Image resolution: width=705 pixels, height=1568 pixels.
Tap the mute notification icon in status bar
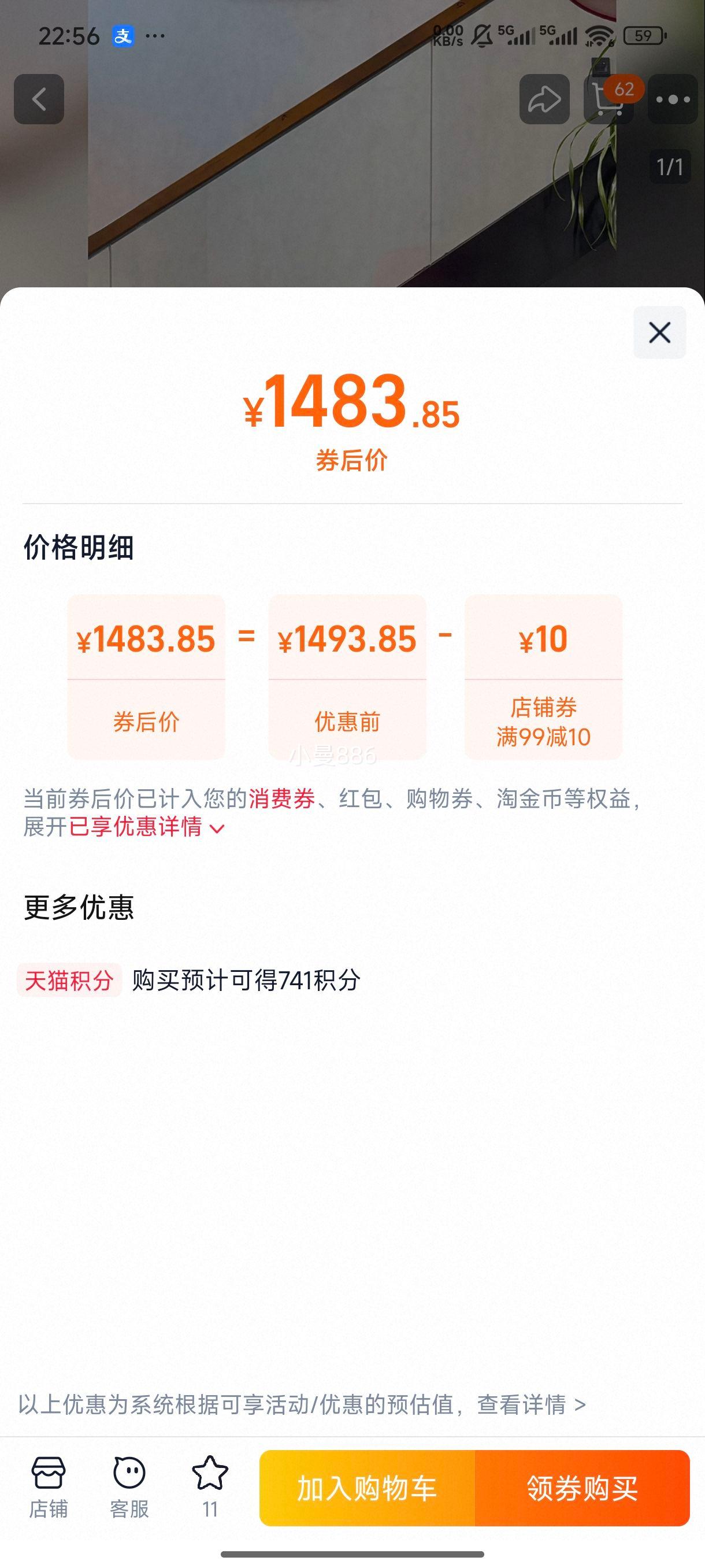(x=482, y=36)
